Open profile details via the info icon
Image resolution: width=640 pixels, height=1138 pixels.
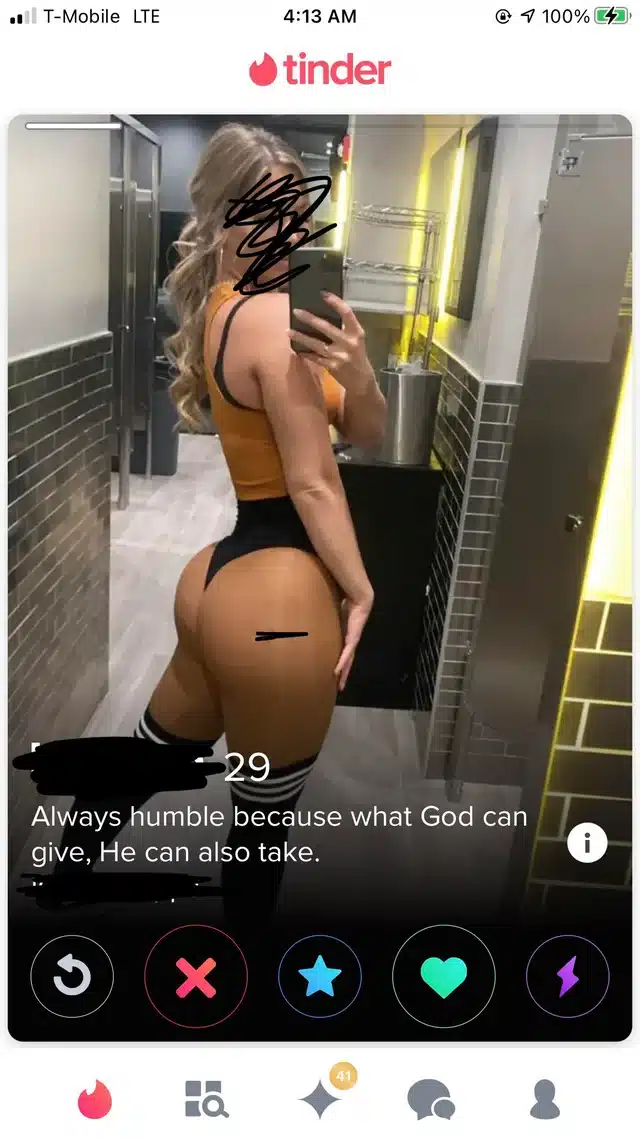coord(587,843)
